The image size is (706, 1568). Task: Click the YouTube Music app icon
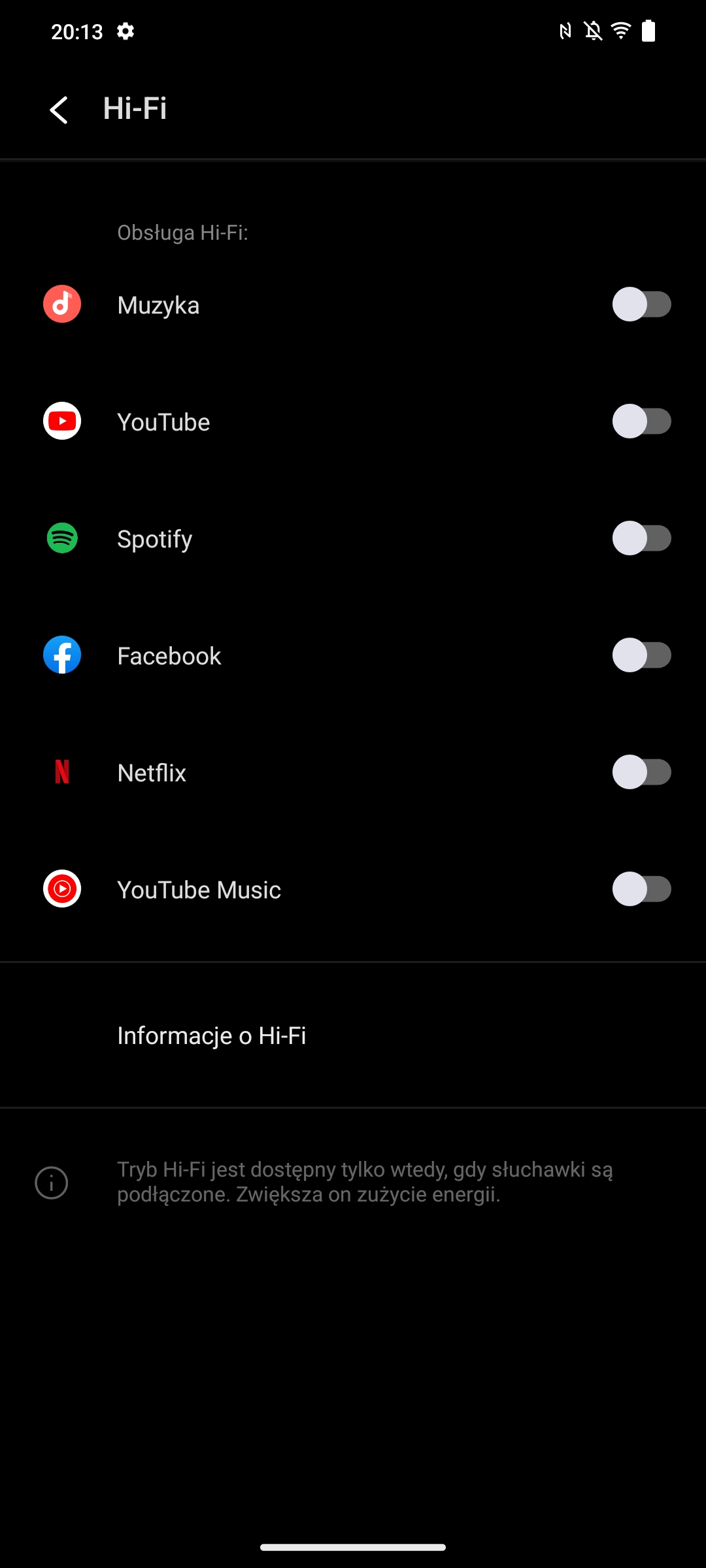61,889
